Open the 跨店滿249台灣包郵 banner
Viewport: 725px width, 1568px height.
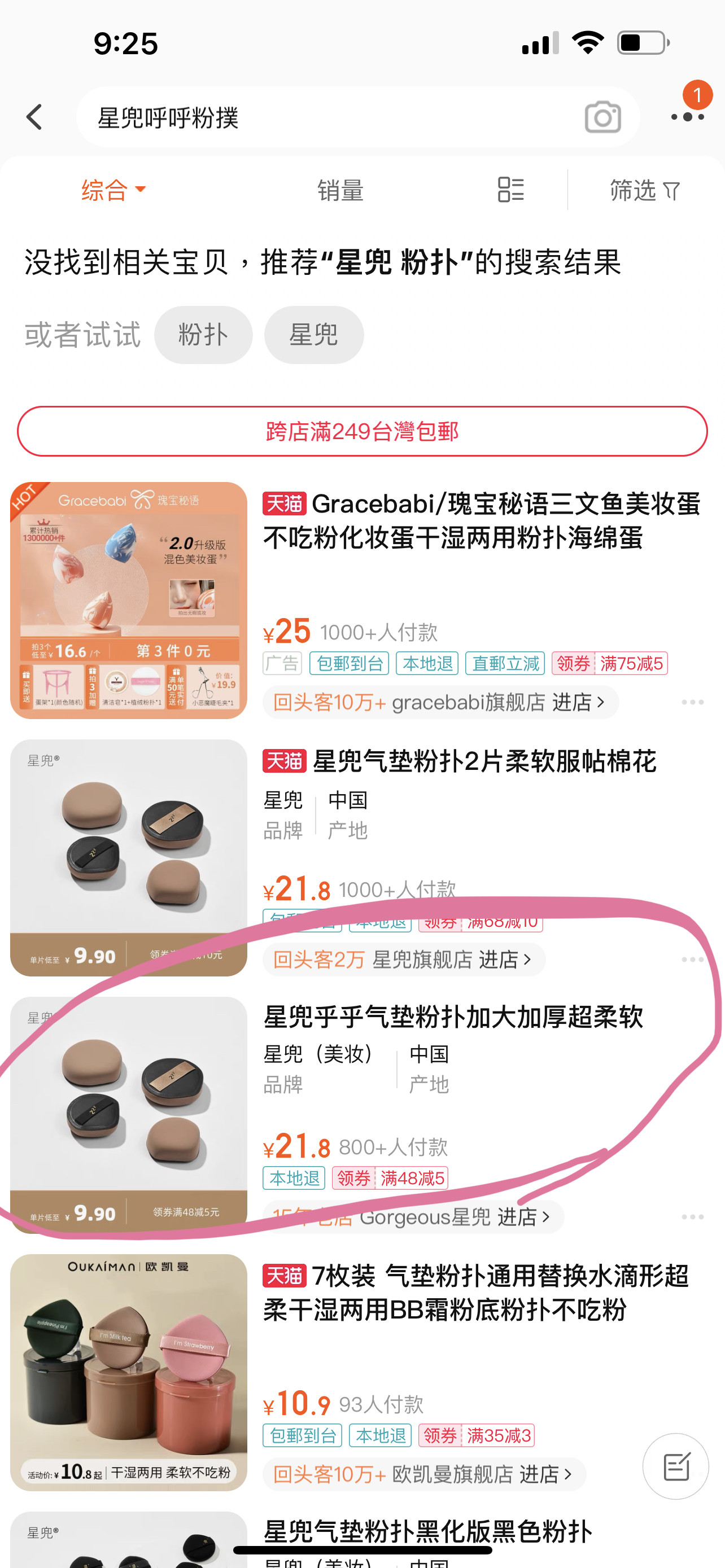tap(362, 431)
